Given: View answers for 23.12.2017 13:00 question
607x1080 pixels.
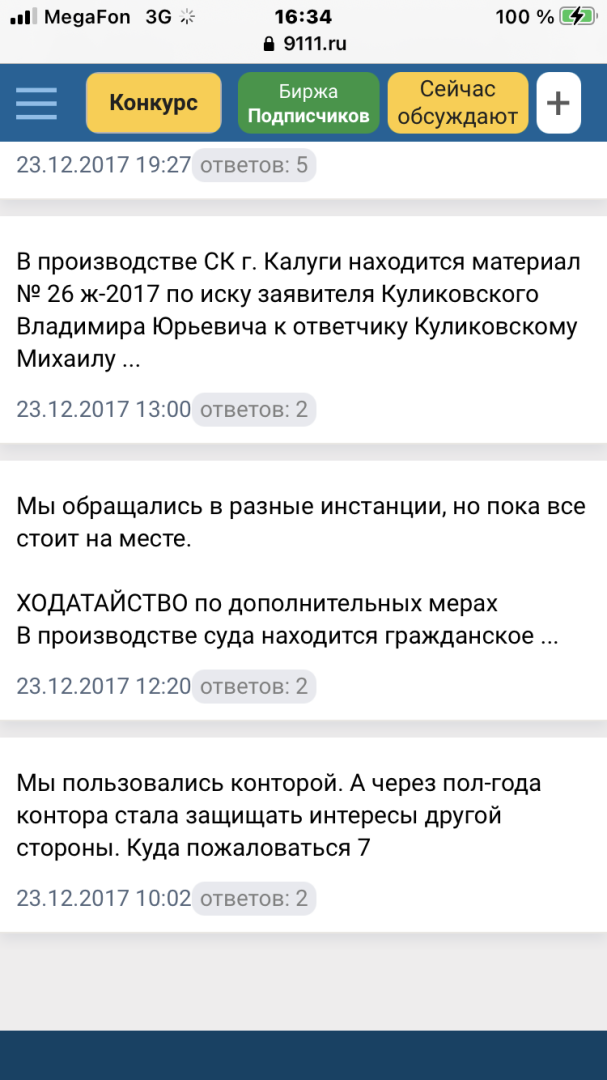Looking at the screenshot, I should point(254,409).
